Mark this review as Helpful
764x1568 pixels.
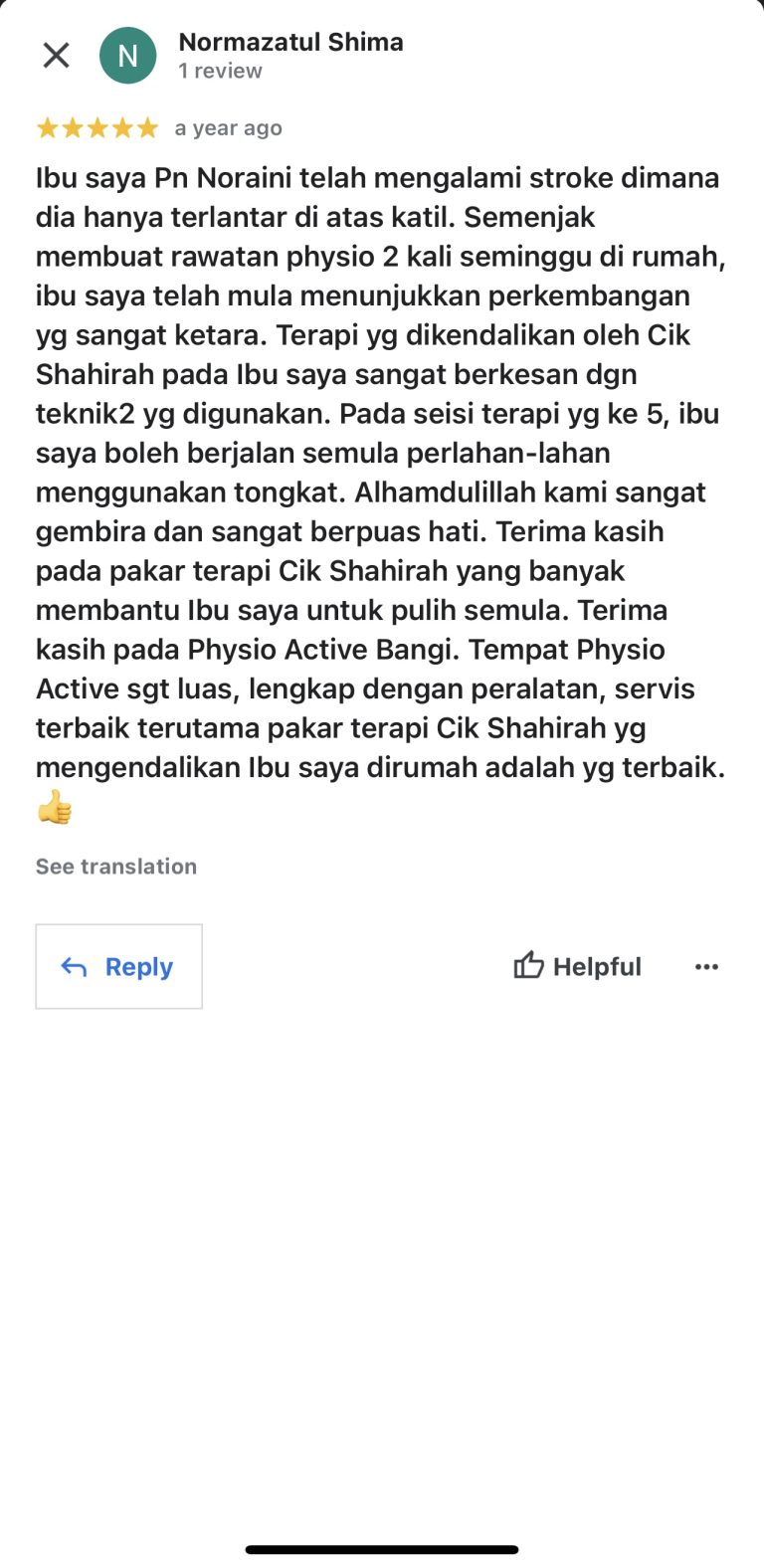pos(577,966)
